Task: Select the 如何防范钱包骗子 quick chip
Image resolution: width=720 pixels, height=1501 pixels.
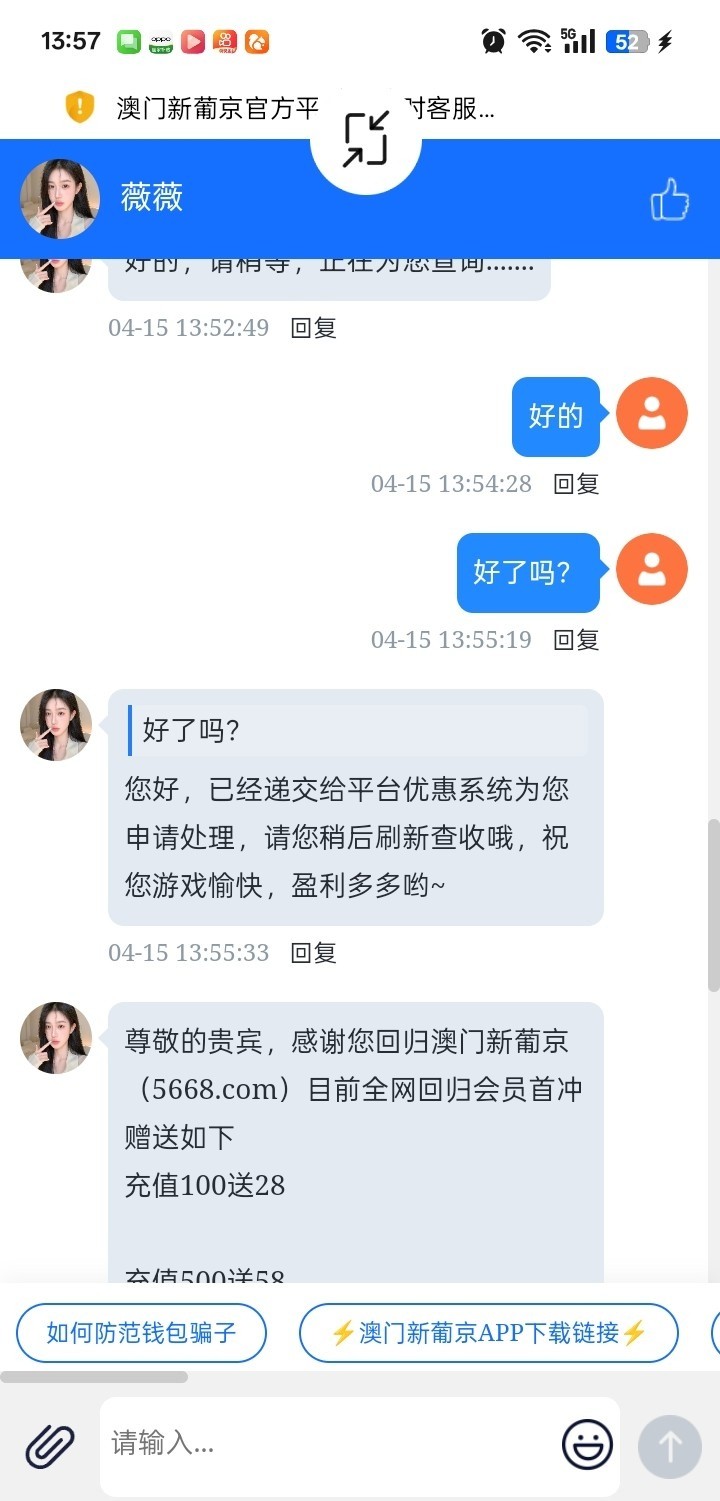Action: pyautogui.click(x=141, y=1333)
